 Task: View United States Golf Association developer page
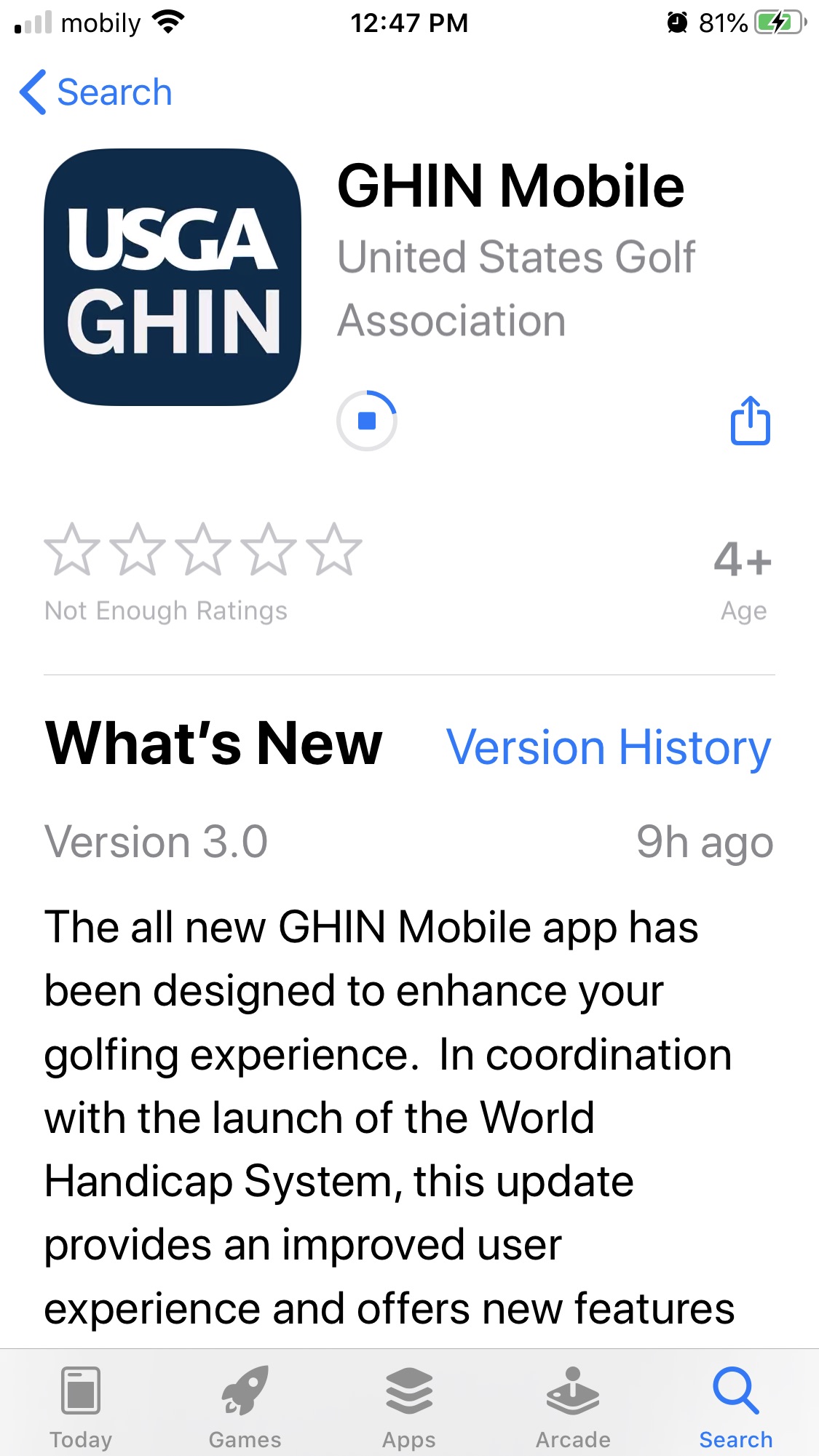pos(515,289)
